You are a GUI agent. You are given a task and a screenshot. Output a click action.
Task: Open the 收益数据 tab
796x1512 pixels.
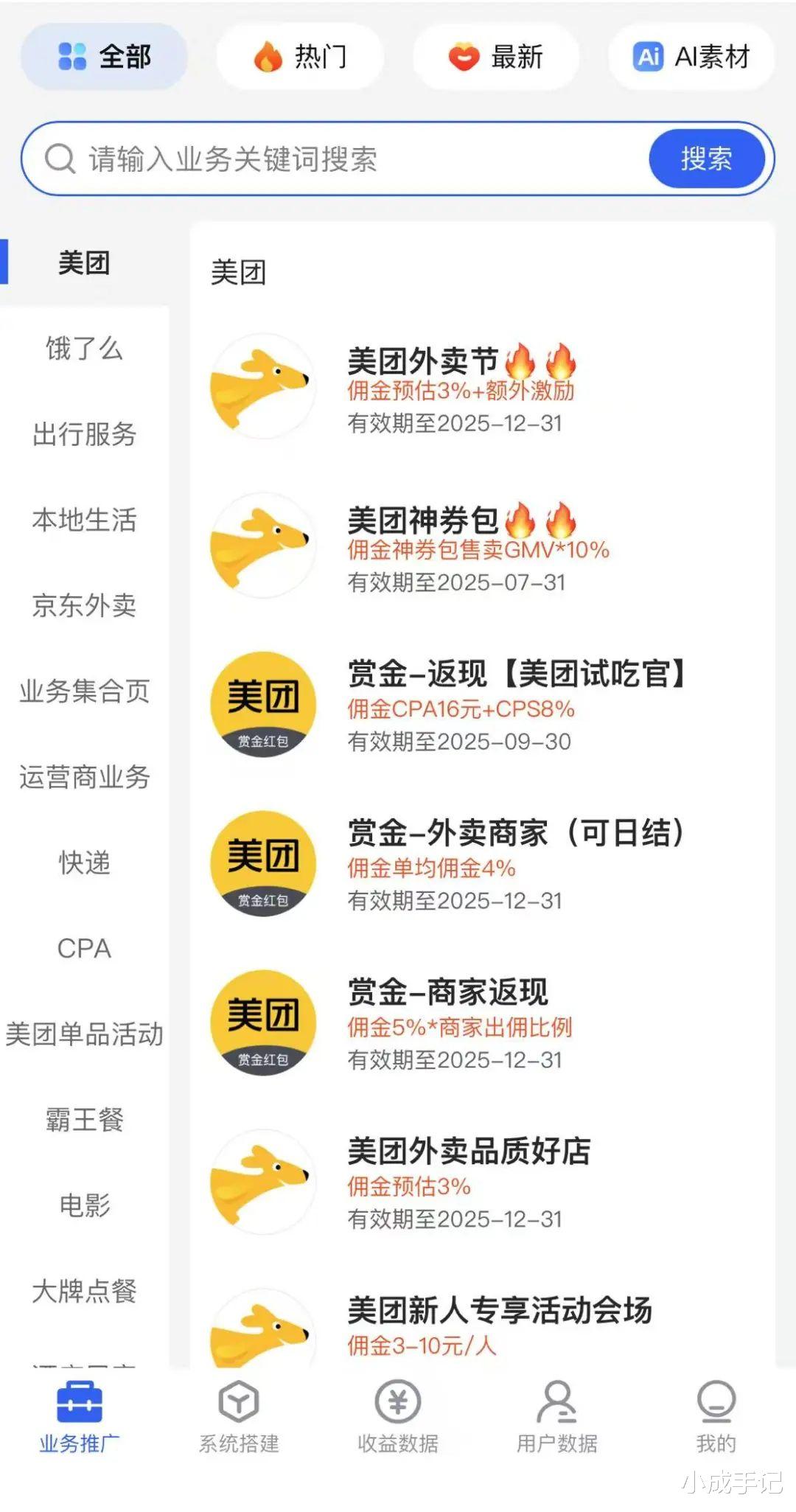tap(398, 1417)
